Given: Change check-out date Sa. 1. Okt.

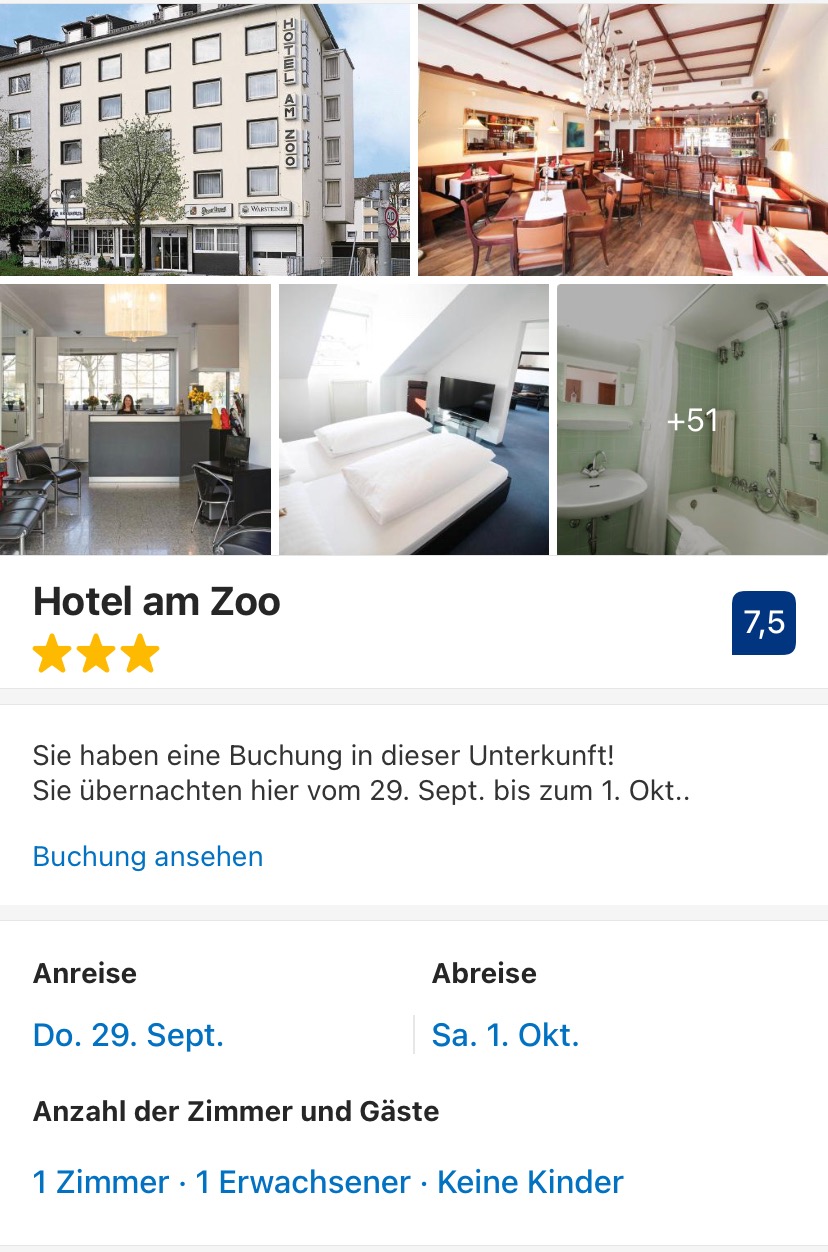Looking at the screenshot, I should (x=505, y=1035).
